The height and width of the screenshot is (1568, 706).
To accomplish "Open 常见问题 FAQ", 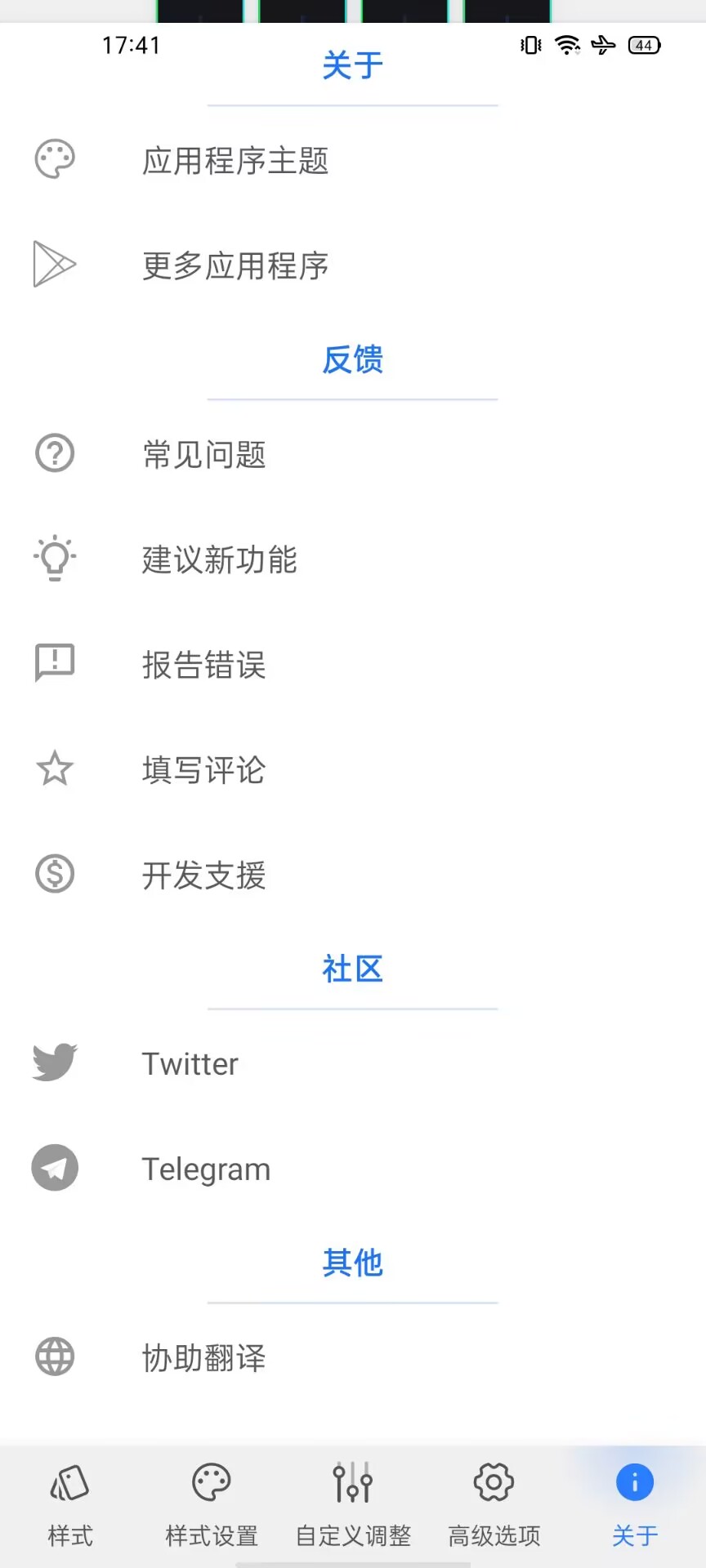I will (x=353, y=454).
